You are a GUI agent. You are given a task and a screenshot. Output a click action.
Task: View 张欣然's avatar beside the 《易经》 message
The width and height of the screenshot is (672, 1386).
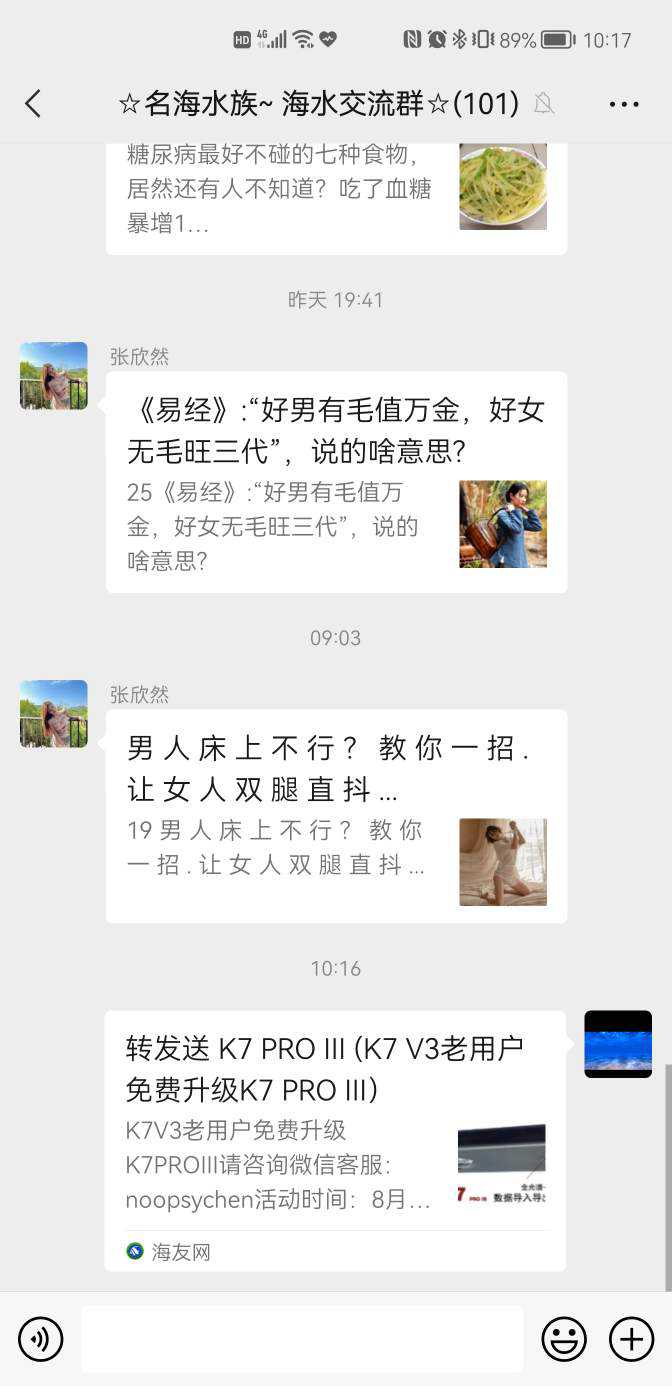click(54, 376)
